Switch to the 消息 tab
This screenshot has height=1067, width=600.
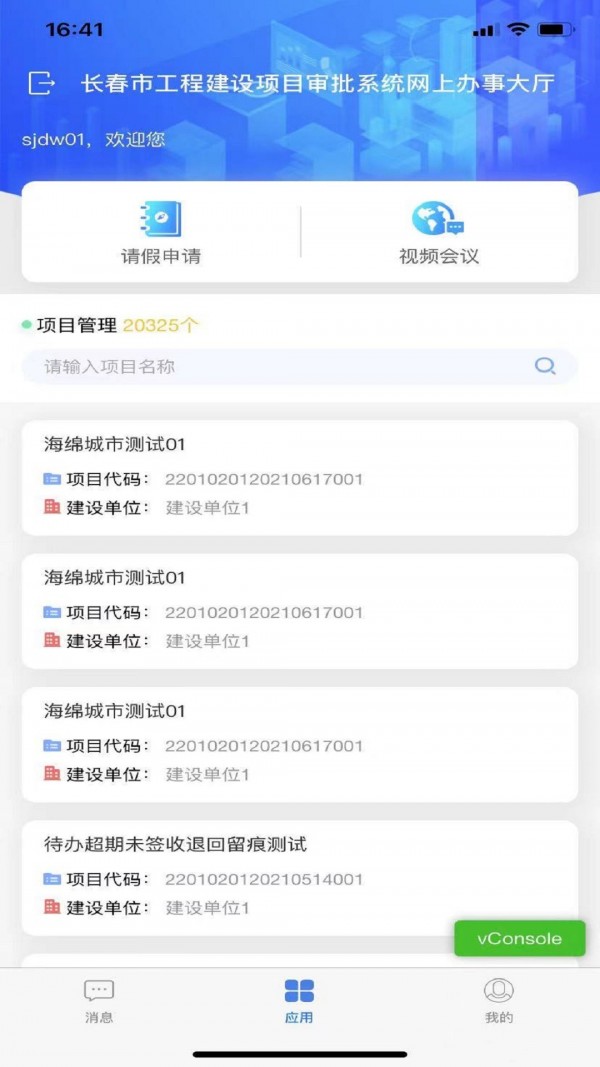[x=99, y=1001]
